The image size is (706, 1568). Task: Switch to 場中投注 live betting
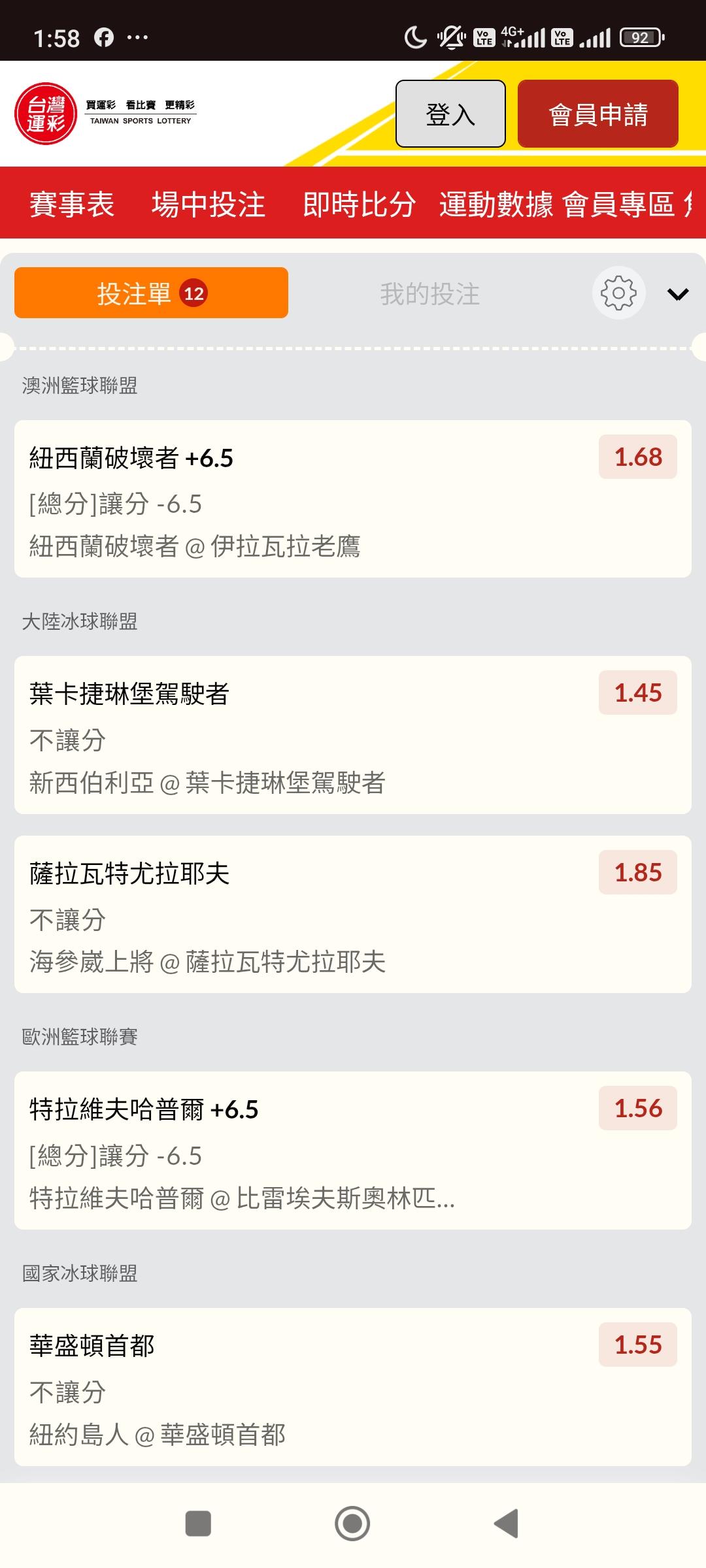pyautogui.click(x=209, y=204)
